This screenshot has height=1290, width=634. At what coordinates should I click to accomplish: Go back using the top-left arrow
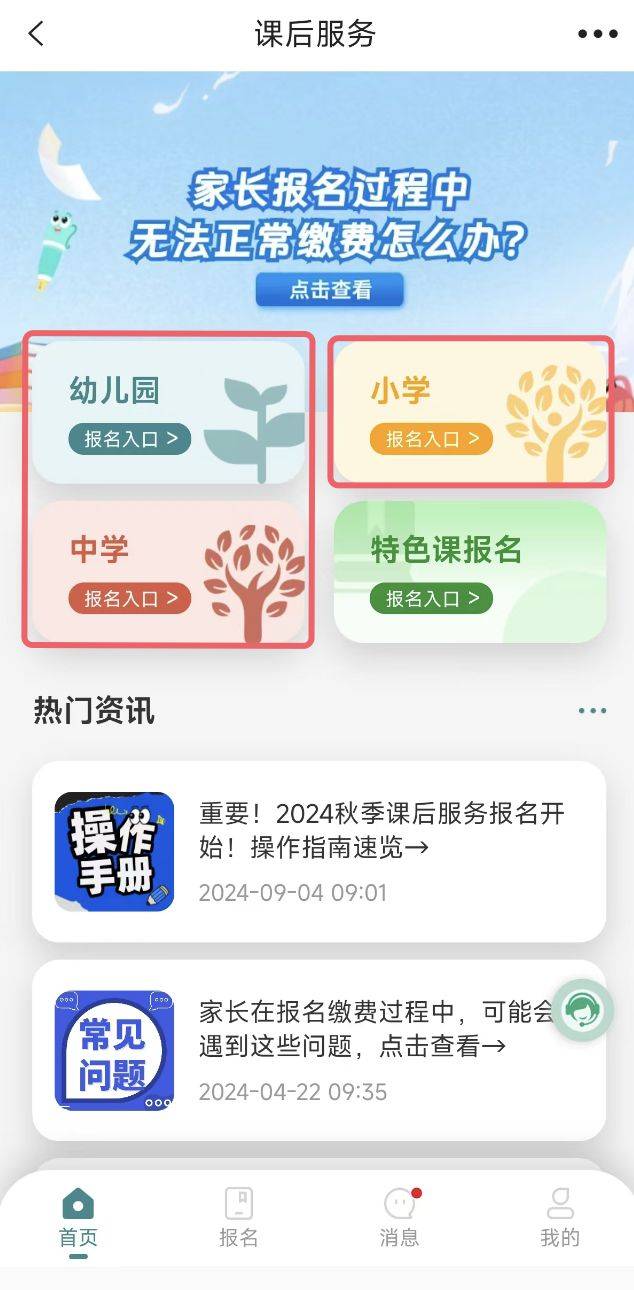click(x=36, y=34)
